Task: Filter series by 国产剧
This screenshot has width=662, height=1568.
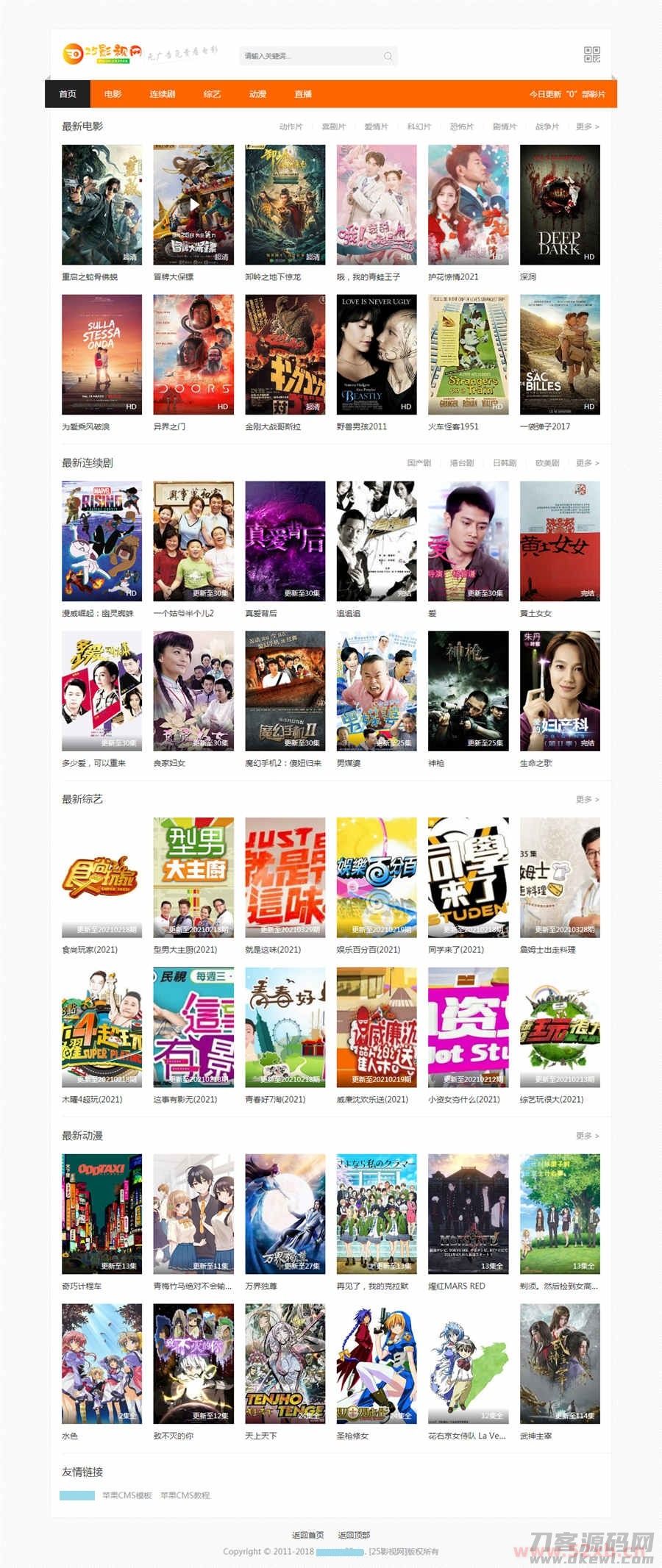Action: [419, 463]
